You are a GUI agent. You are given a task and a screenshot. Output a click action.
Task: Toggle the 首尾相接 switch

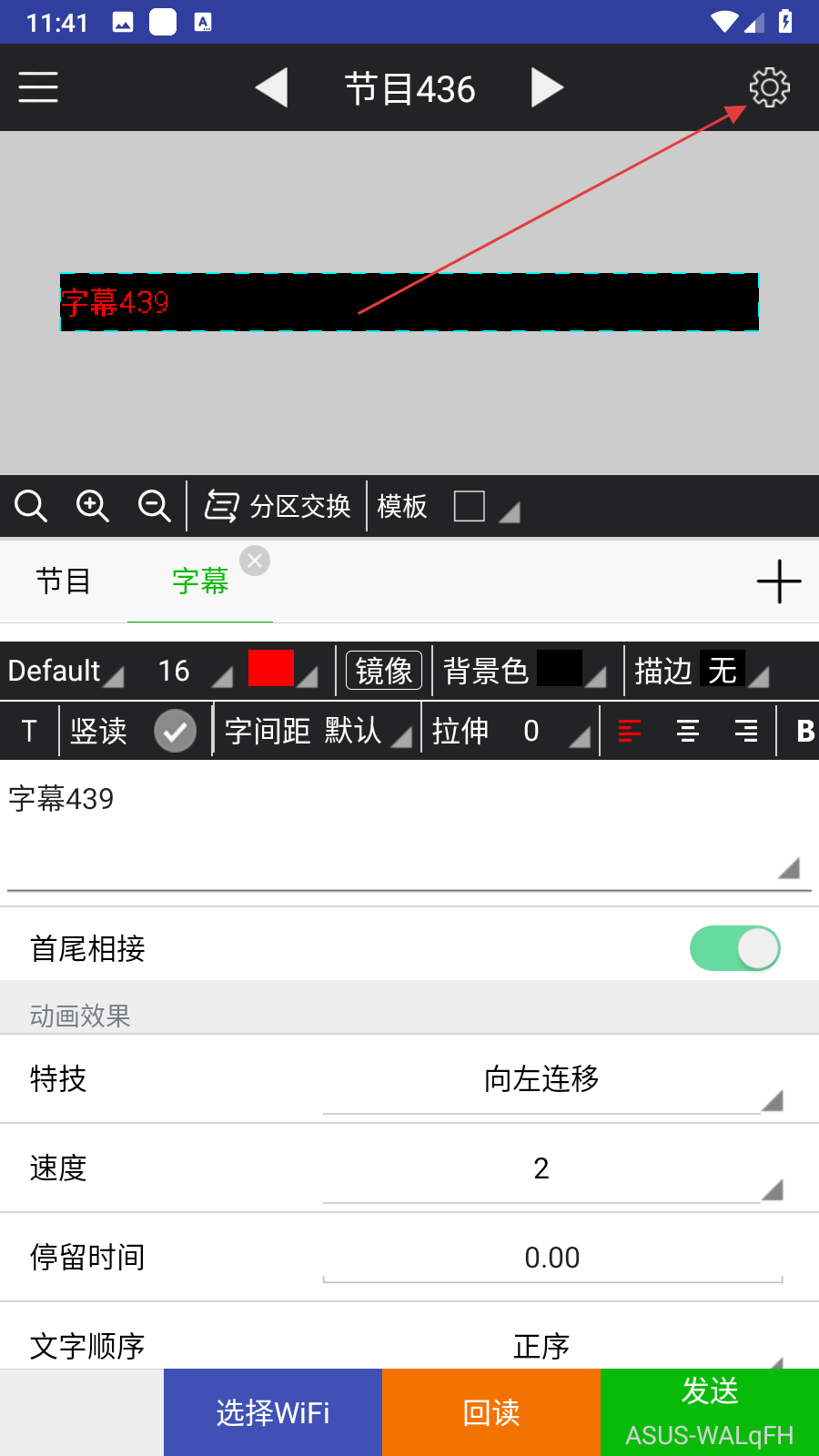(x=734, y=948)
